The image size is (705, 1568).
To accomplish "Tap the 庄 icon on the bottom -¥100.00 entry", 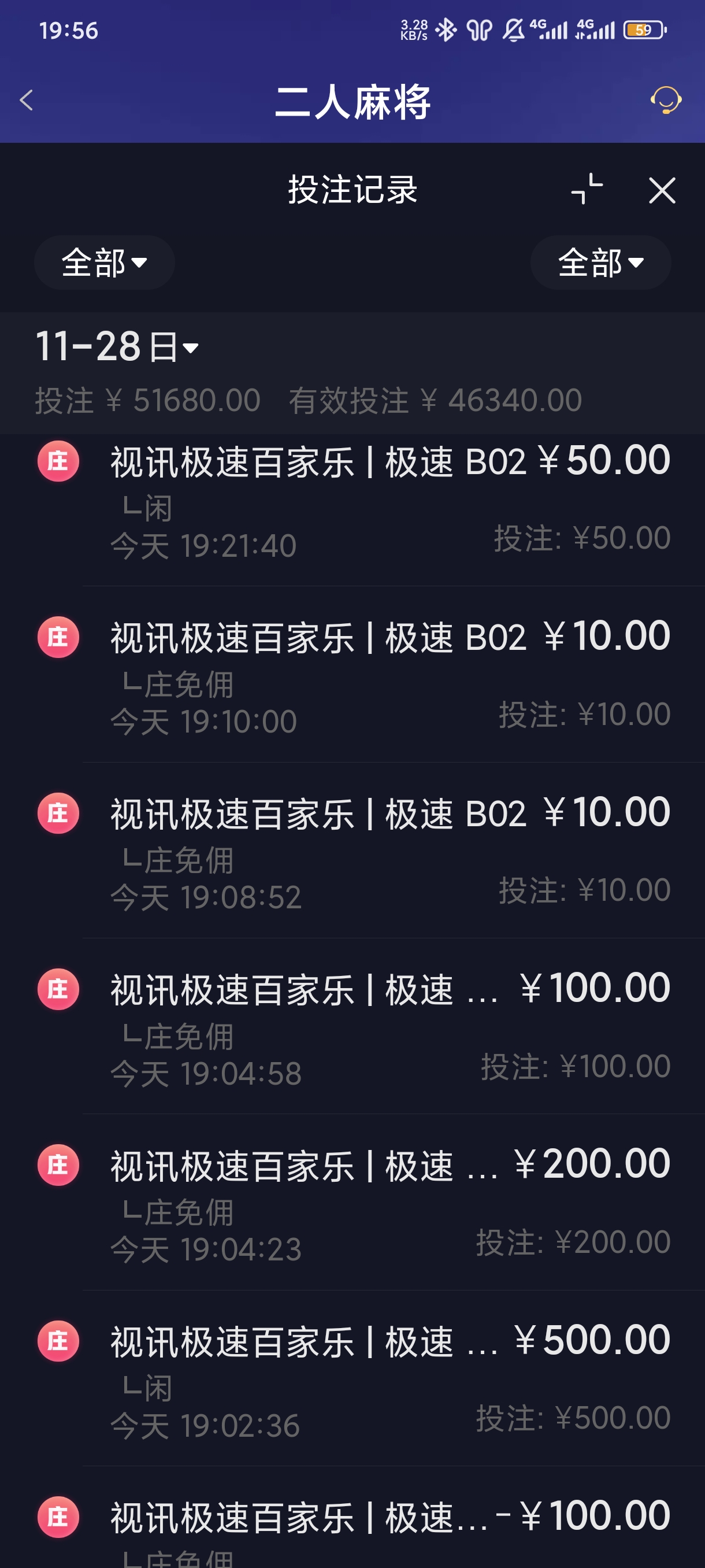I will 58,1518.
